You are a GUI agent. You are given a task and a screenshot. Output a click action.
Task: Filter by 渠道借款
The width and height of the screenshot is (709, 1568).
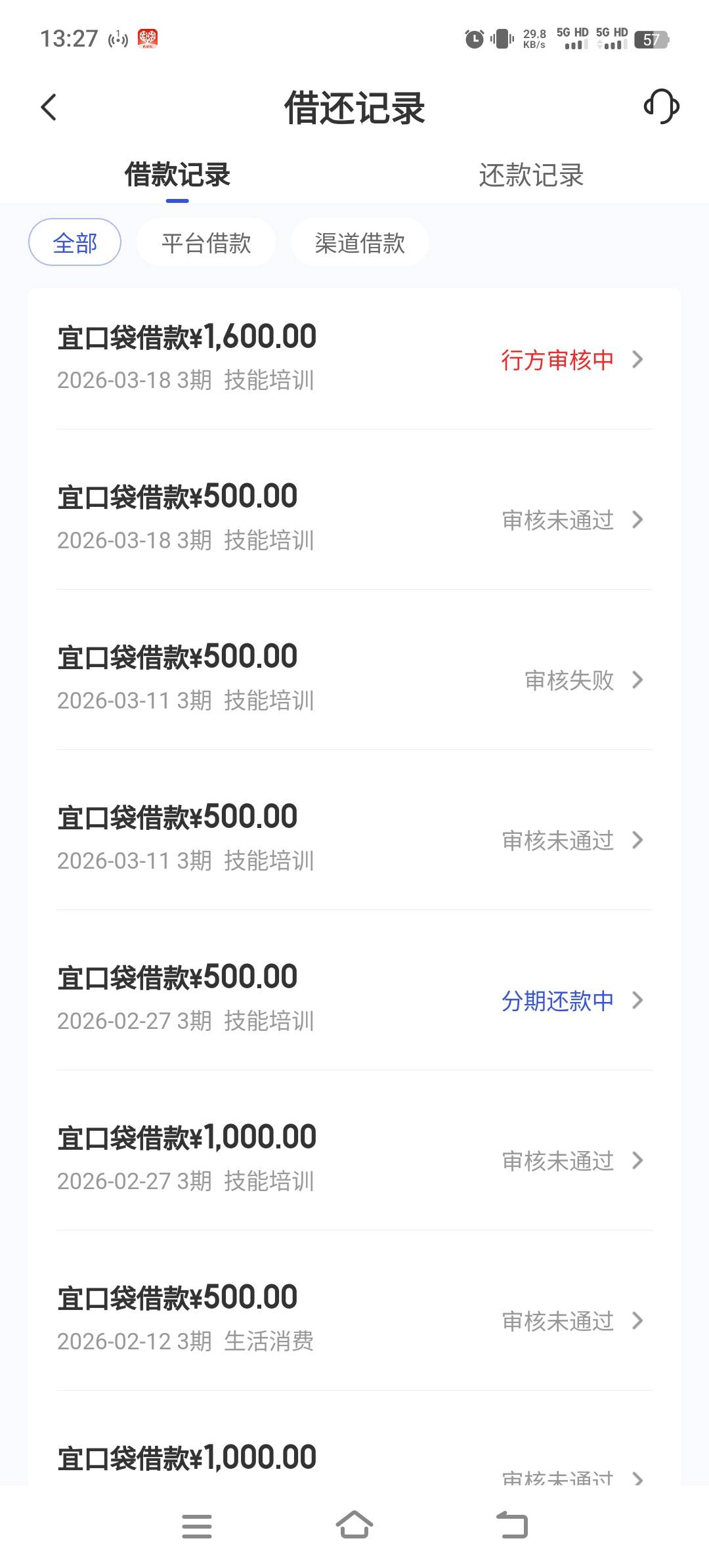point(360,242)
